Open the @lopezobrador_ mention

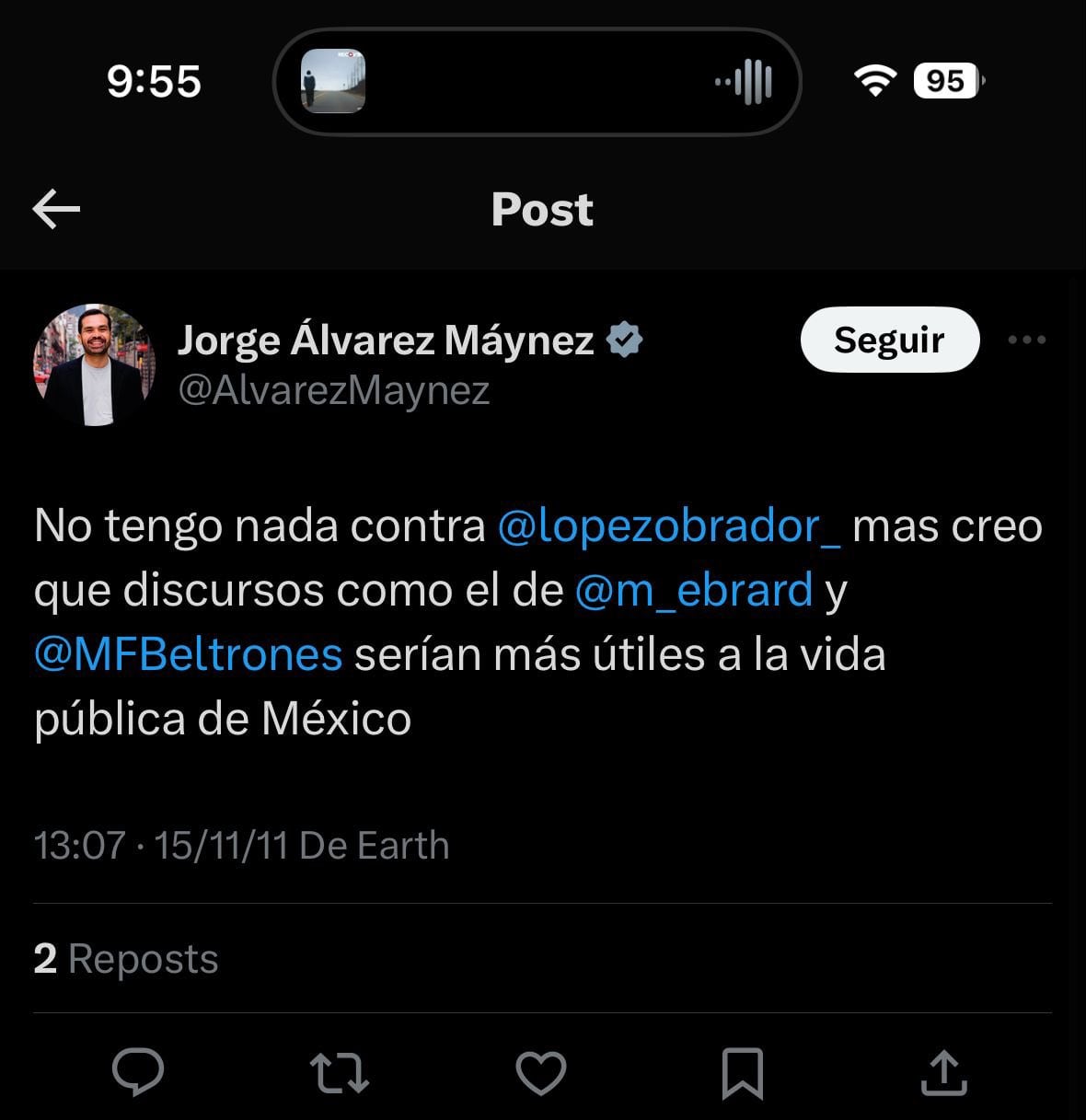click(x=671, y=525)
